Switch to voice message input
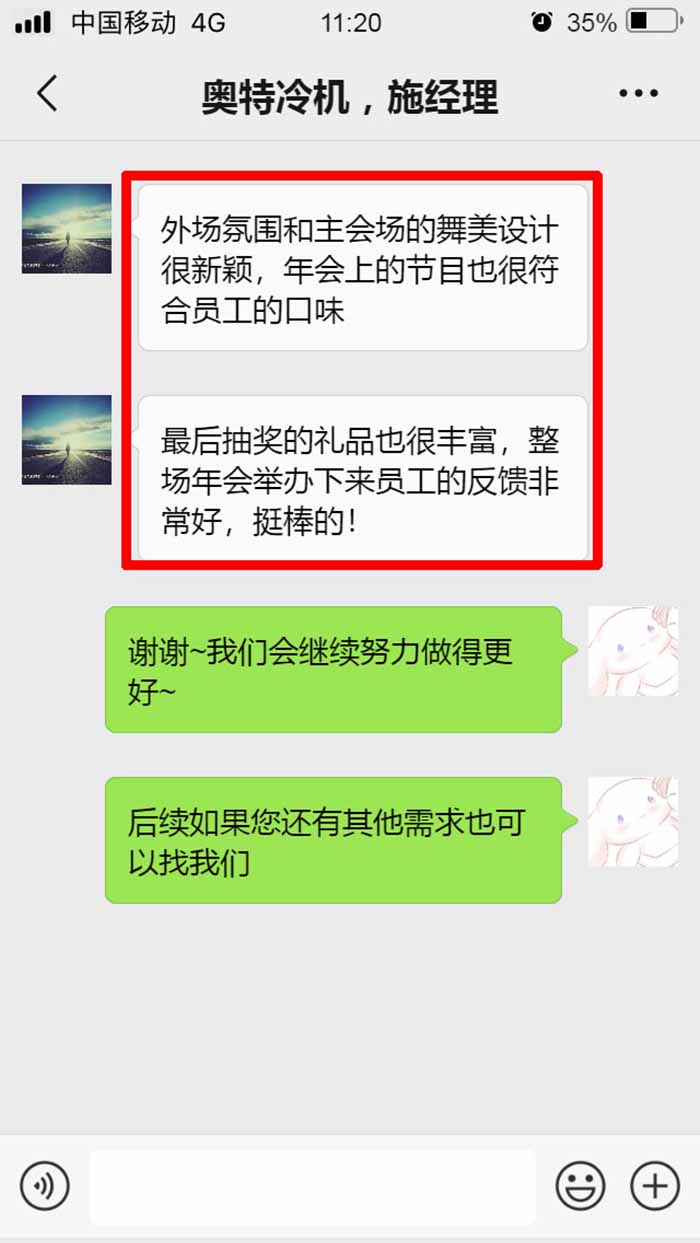700x1243 pixels. (x=45, y=1186)
